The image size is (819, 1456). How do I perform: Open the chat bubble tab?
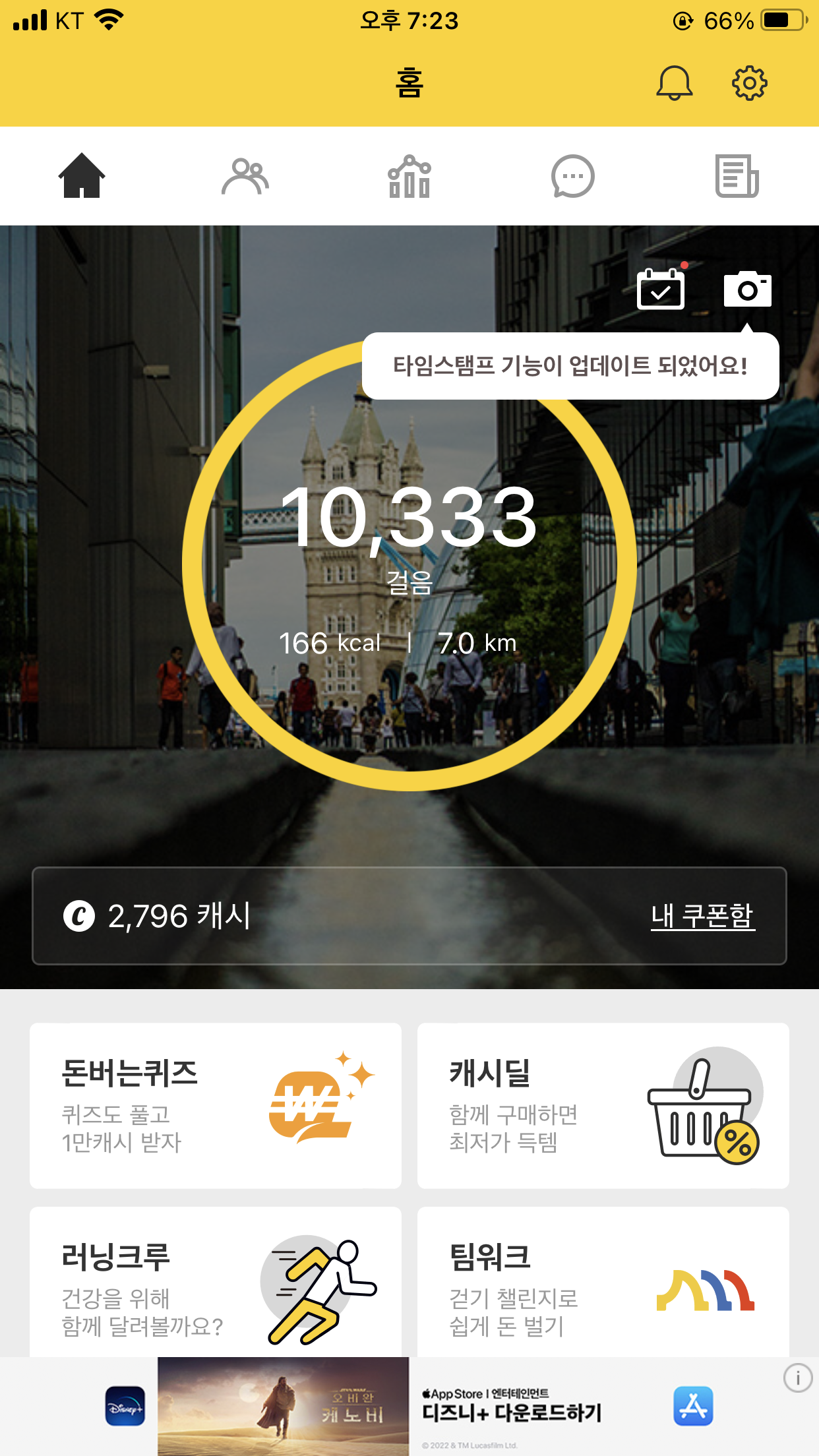pos(572,176)
